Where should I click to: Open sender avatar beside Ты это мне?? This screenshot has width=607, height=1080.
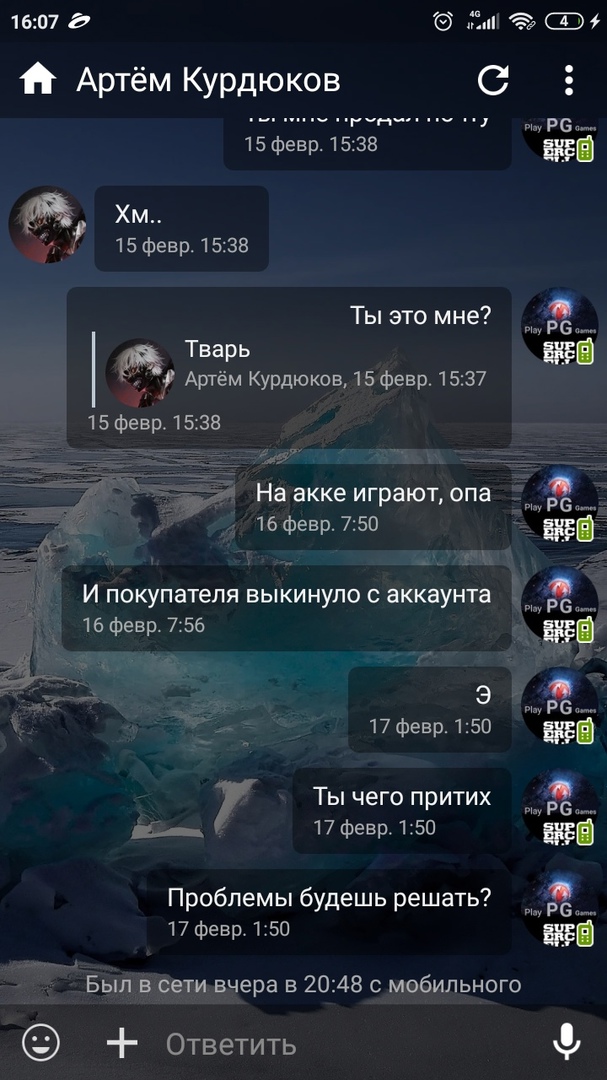tap(559, 326)
